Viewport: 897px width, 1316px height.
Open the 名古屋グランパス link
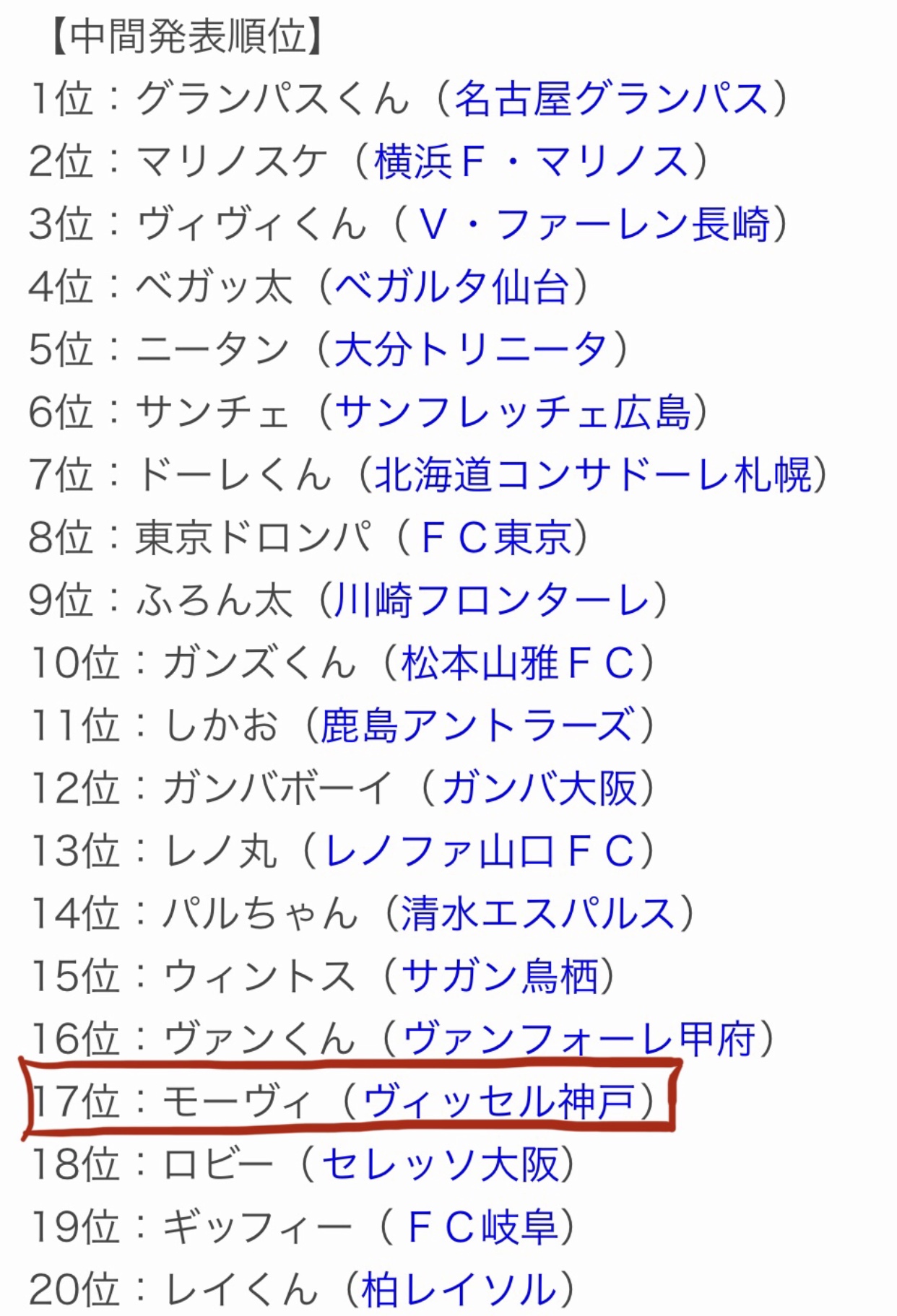(612, 99)
